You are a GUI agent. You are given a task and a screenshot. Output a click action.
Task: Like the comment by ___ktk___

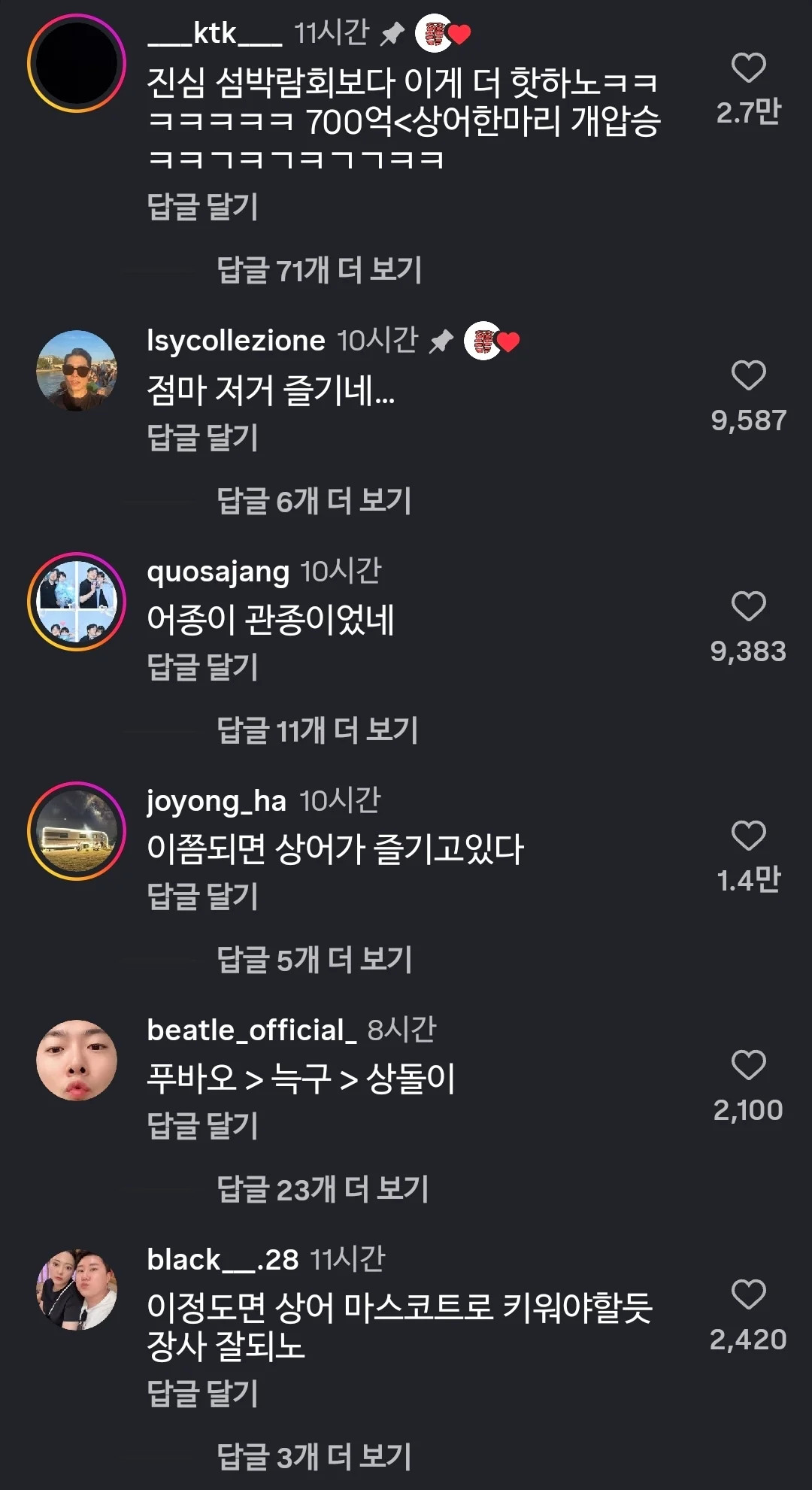pyautogui.click(x=749, y=68)
